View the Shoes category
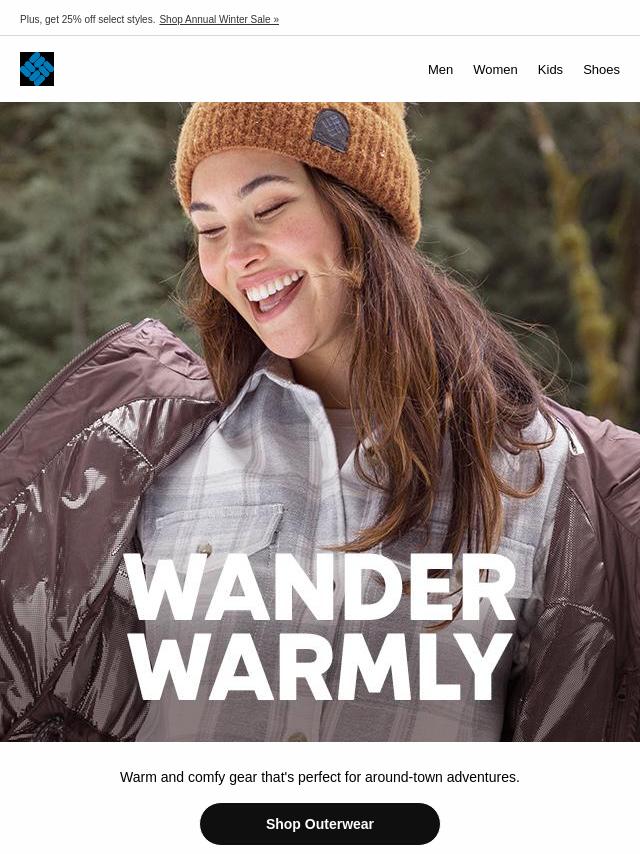640x854 pixels. (601, 69)
